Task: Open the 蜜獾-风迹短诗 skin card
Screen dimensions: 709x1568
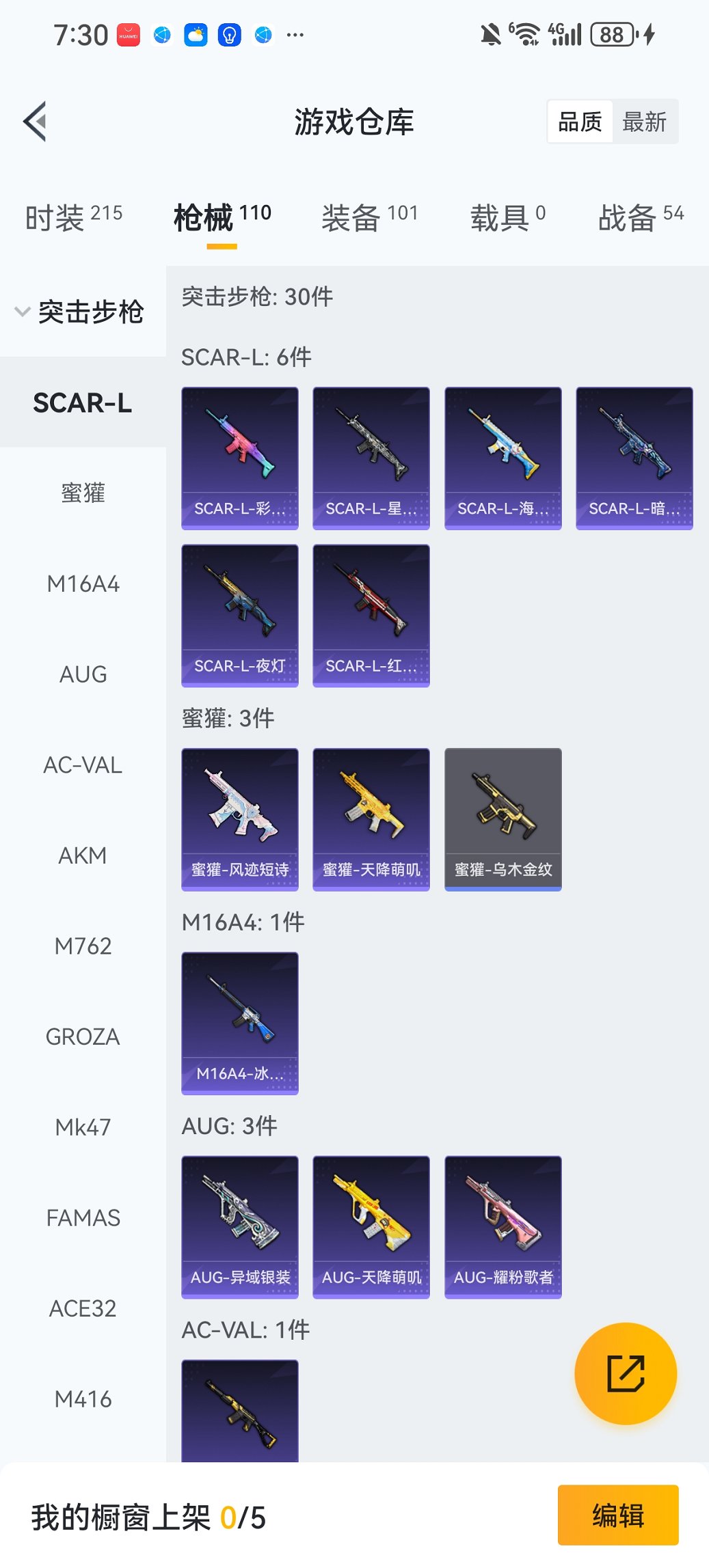Action: (240, 819)
